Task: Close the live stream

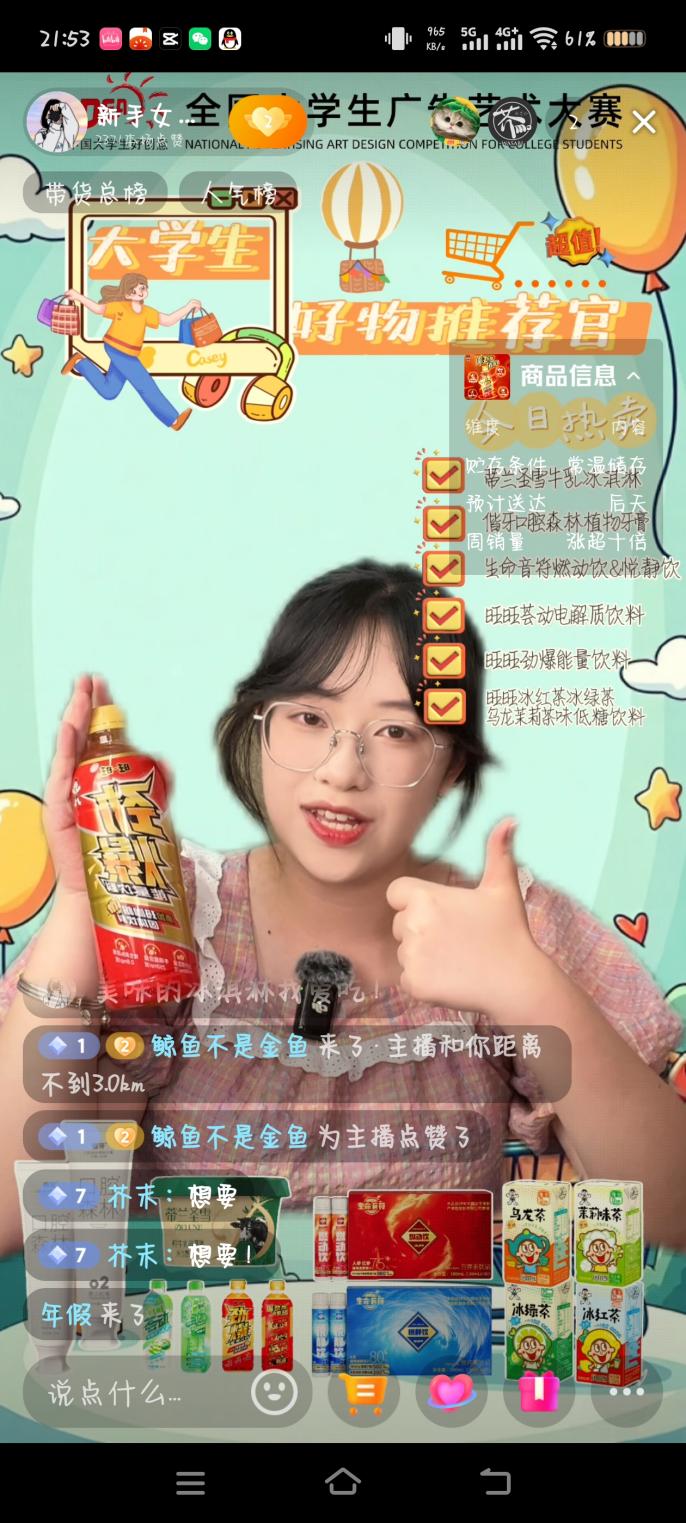Action: [x=644, y=123]
